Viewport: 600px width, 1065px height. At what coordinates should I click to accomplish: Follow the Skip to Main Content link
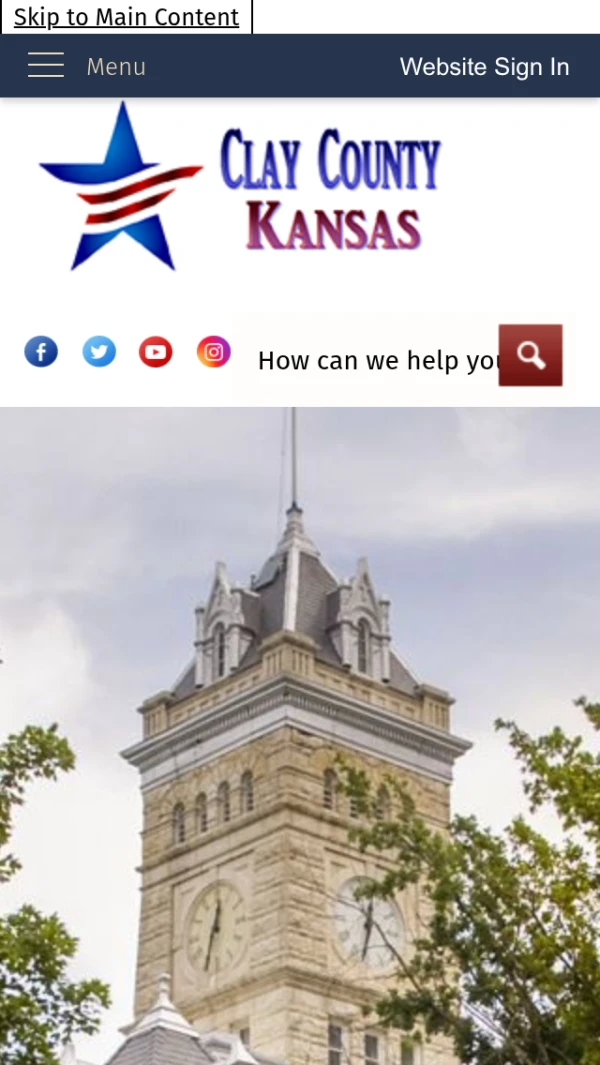126,17
